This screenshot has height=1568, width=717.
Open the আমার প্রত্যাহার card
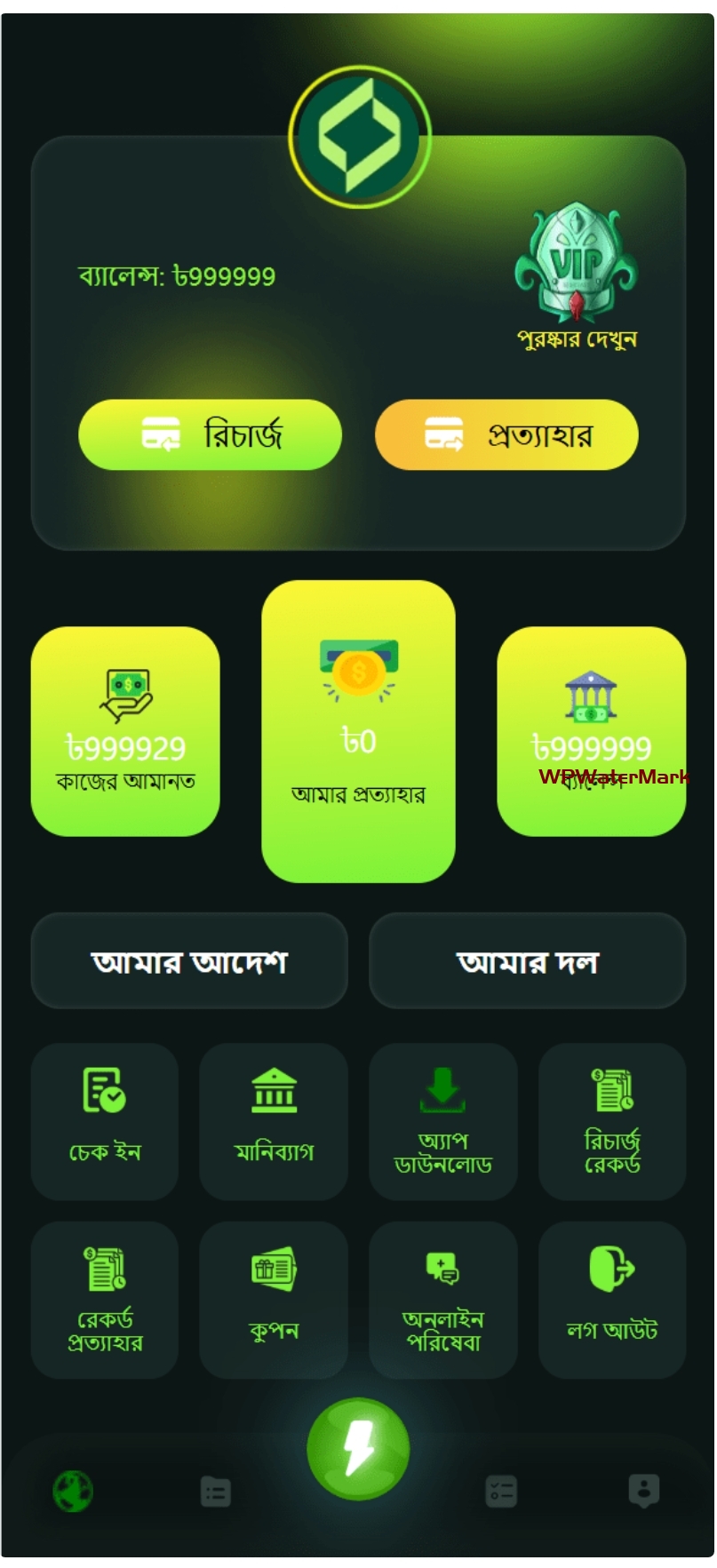click(358, 731)
